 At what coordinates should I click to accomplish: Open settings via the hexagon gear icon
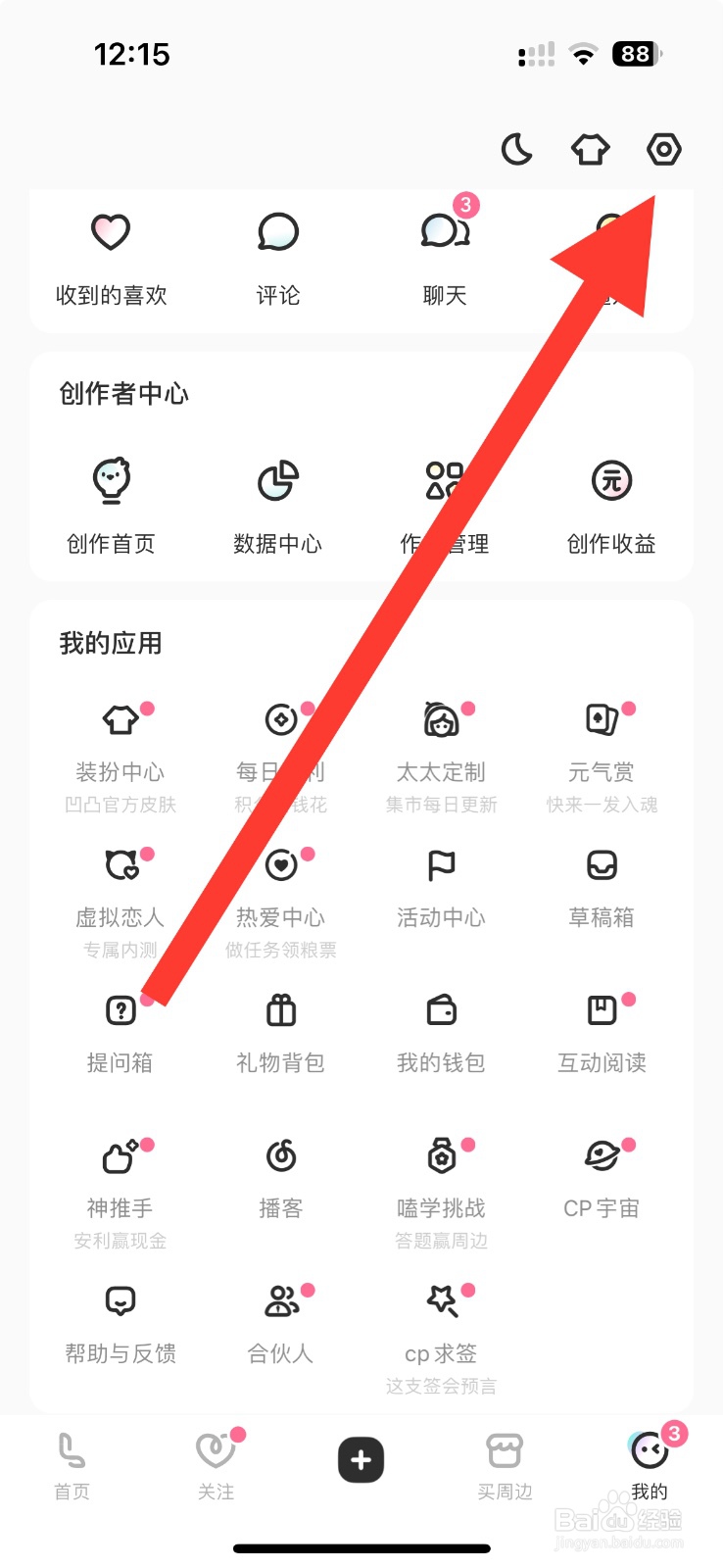coord(663,149)
